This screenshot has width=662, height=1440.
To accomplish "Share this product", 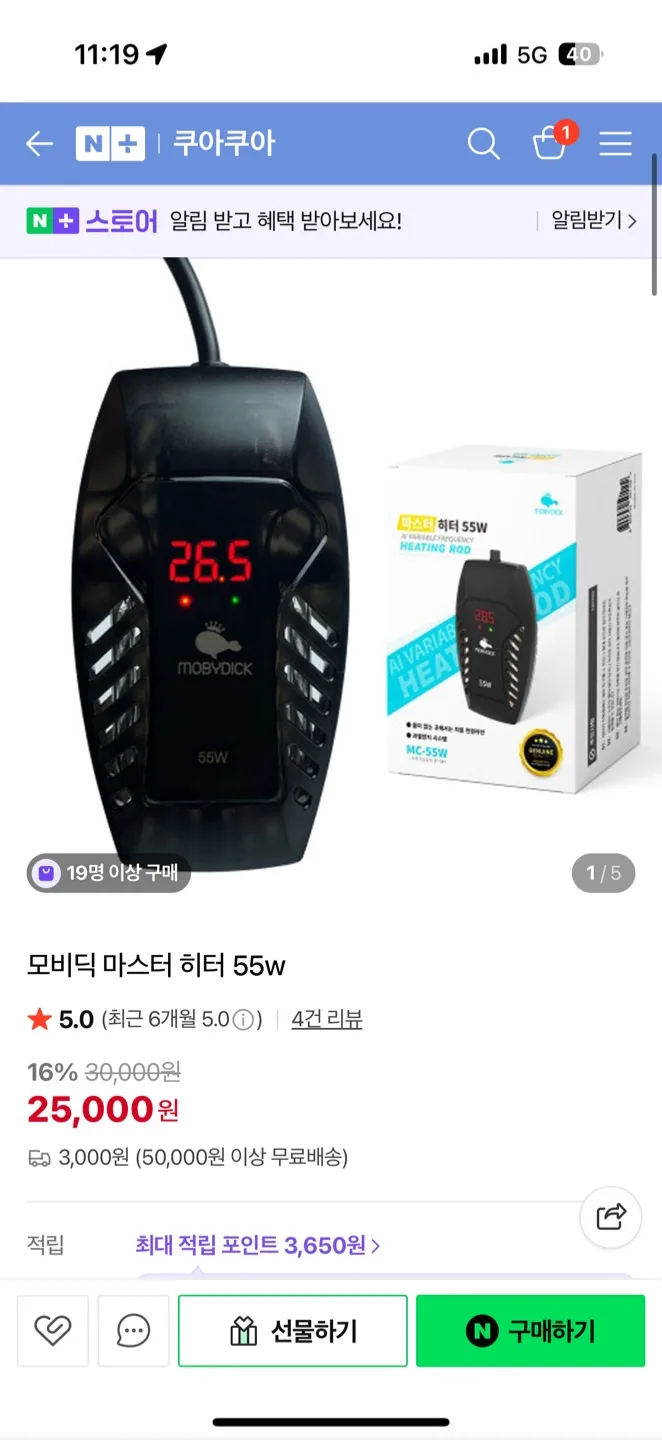I will point(610,1216).
